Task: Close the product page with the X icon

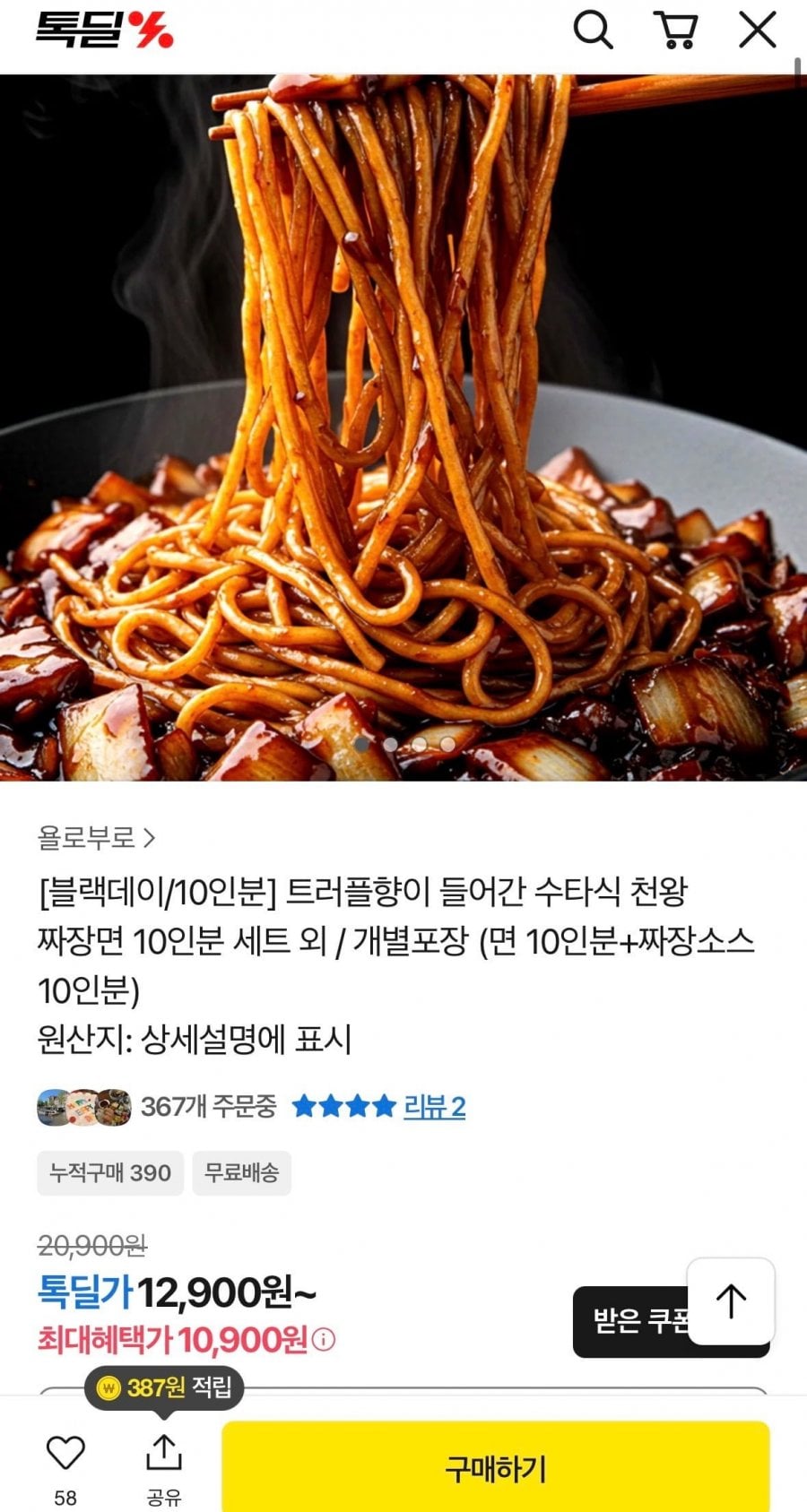Action: point(758,30)
